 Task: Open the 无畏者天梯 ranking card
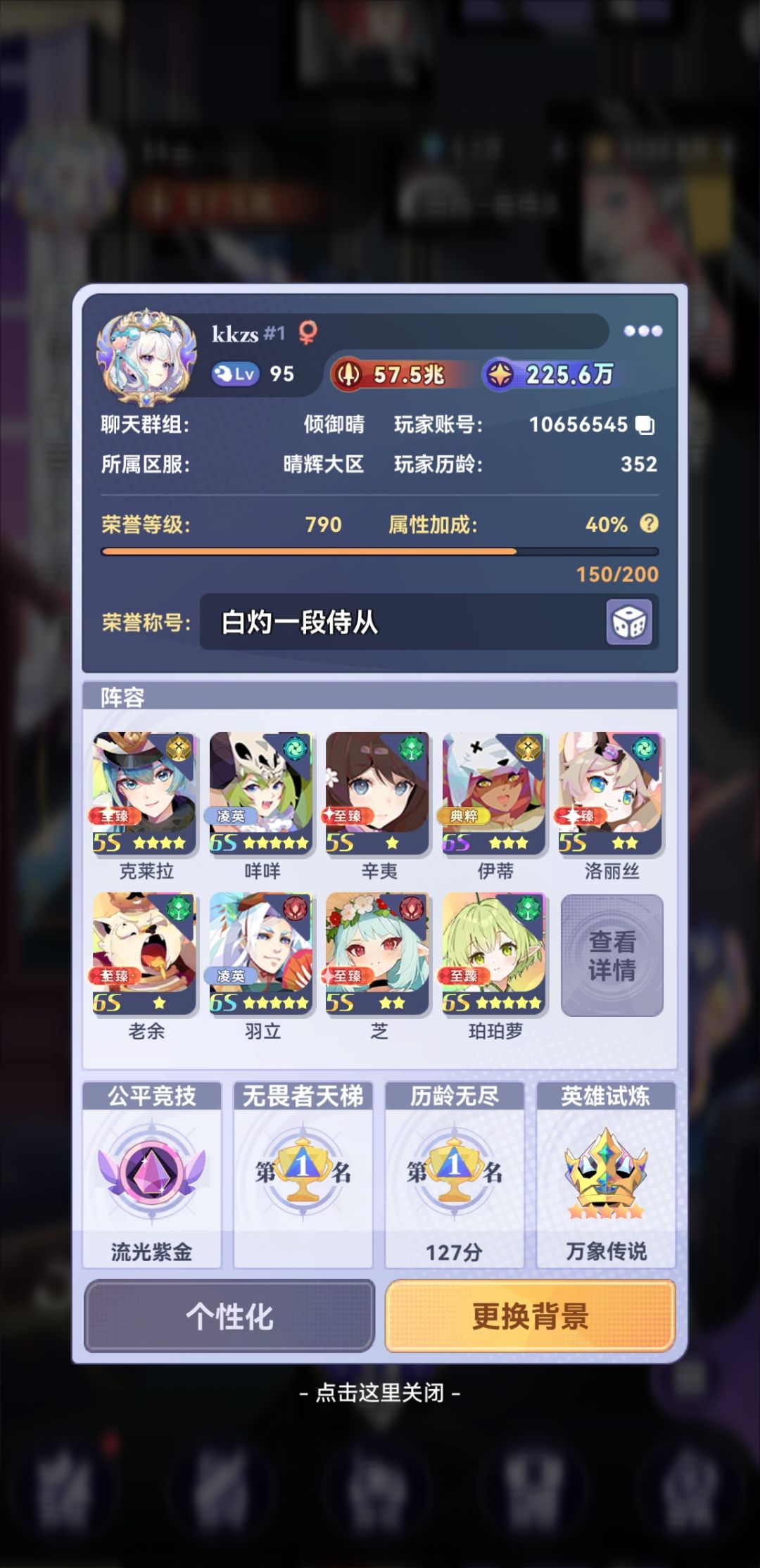pos(303,1175)
